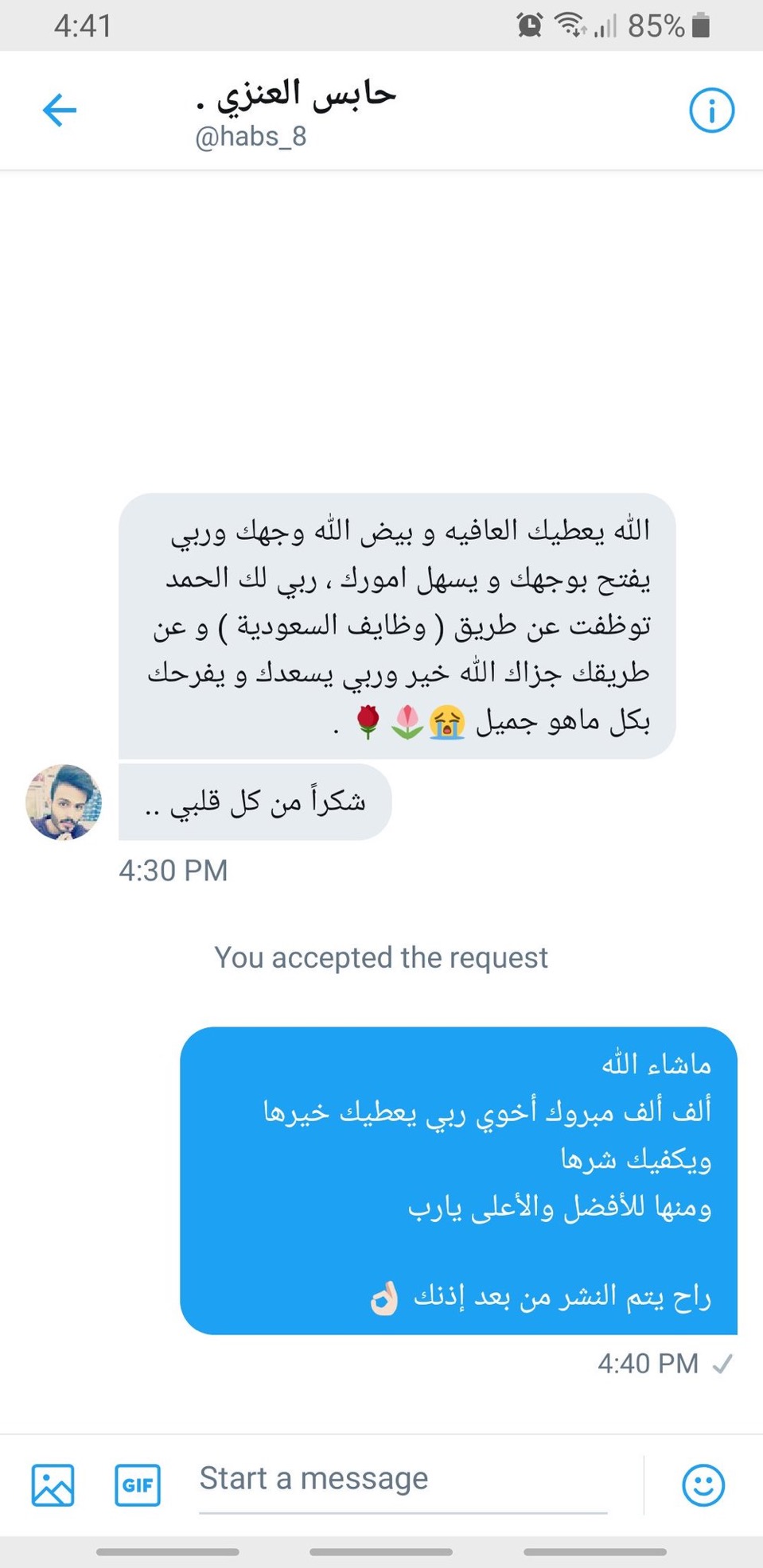Open the emoji picker
This screenshot has height=1568, width=763.
click(703, 1485)
